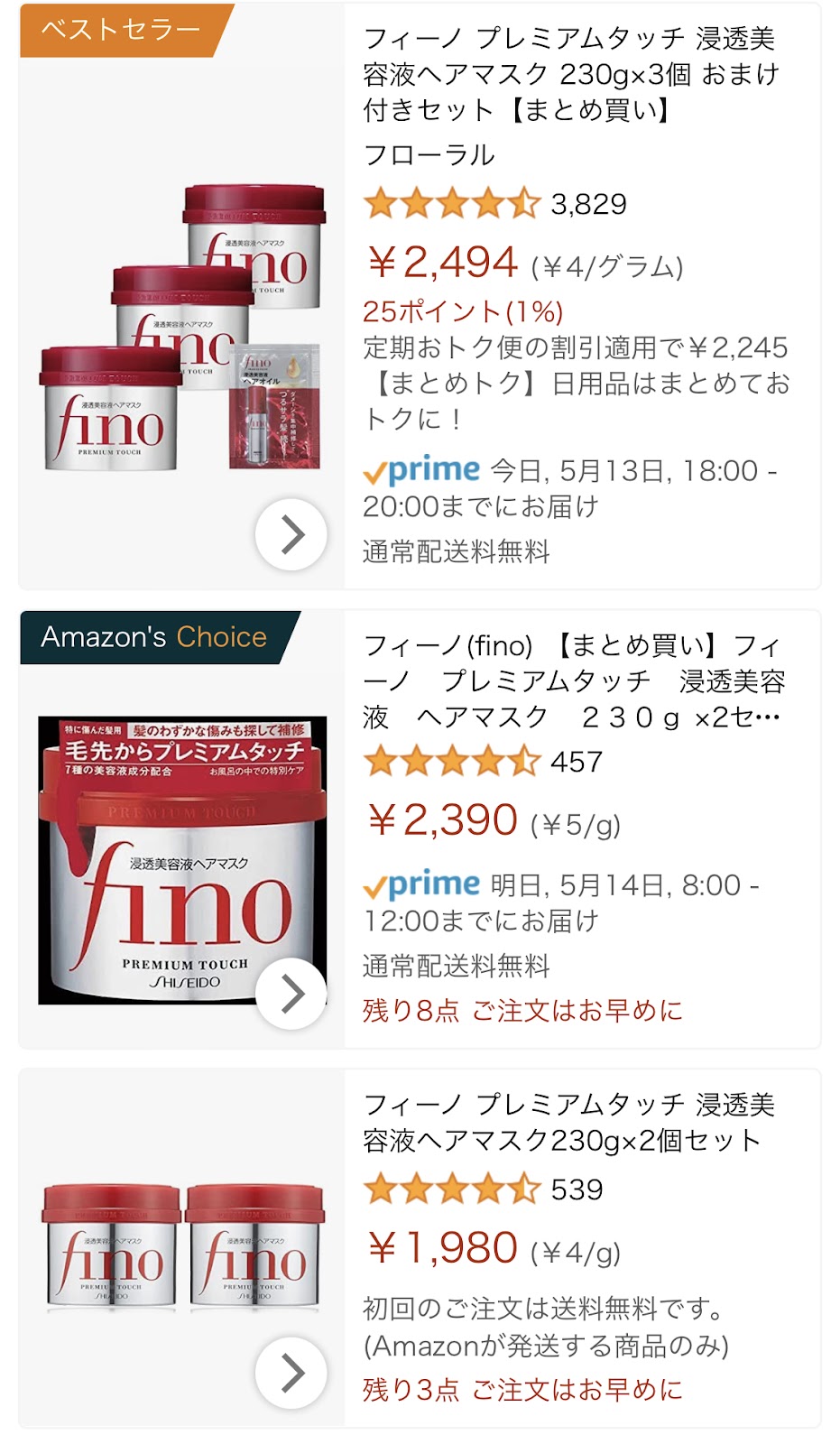Tap next-image arrow on the 230g×3個 product photo
The height and width of the screenshot is (1444, 840).
(x=291, y=534)
